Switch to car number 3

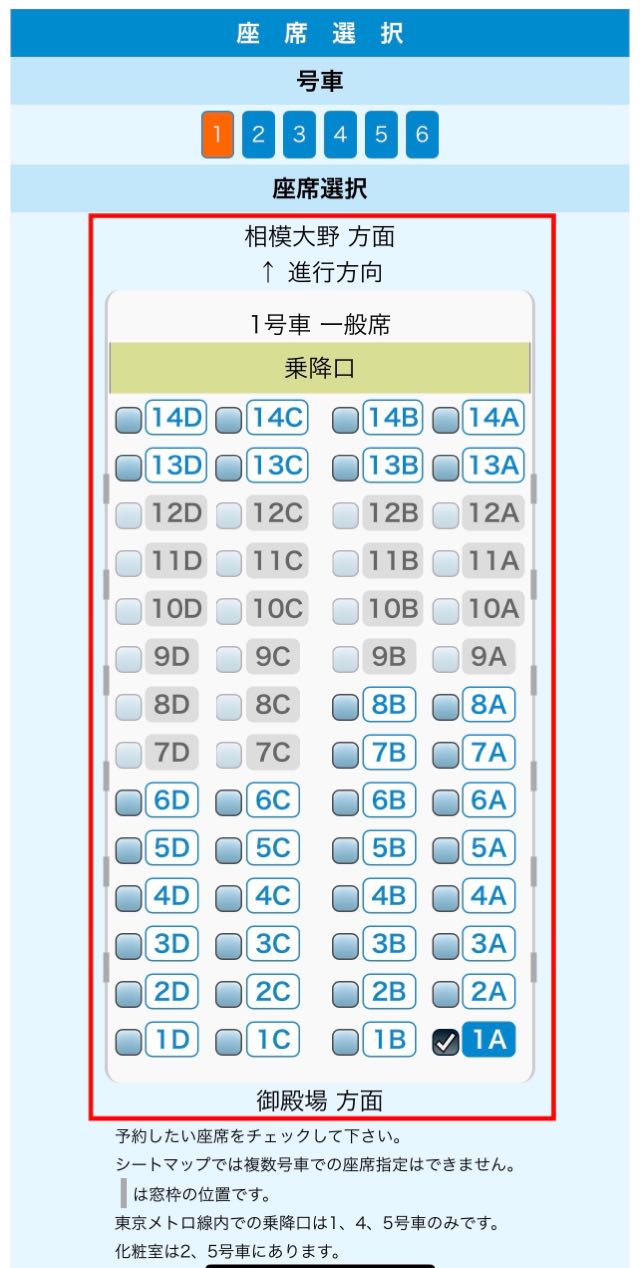tap(299, 135)
